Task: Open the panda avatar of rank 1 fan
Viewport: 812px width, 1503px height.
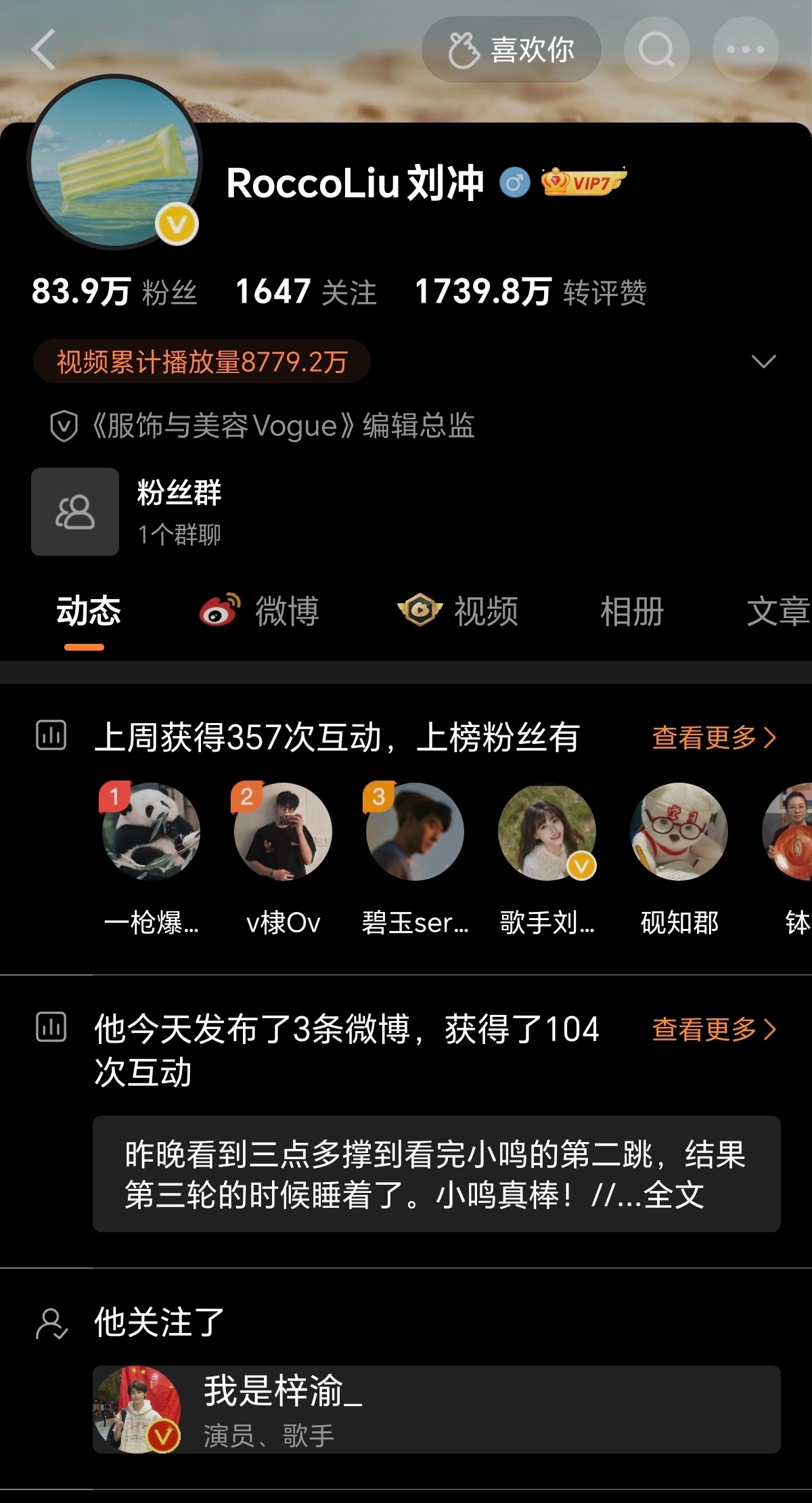Action: coord(152,831)
